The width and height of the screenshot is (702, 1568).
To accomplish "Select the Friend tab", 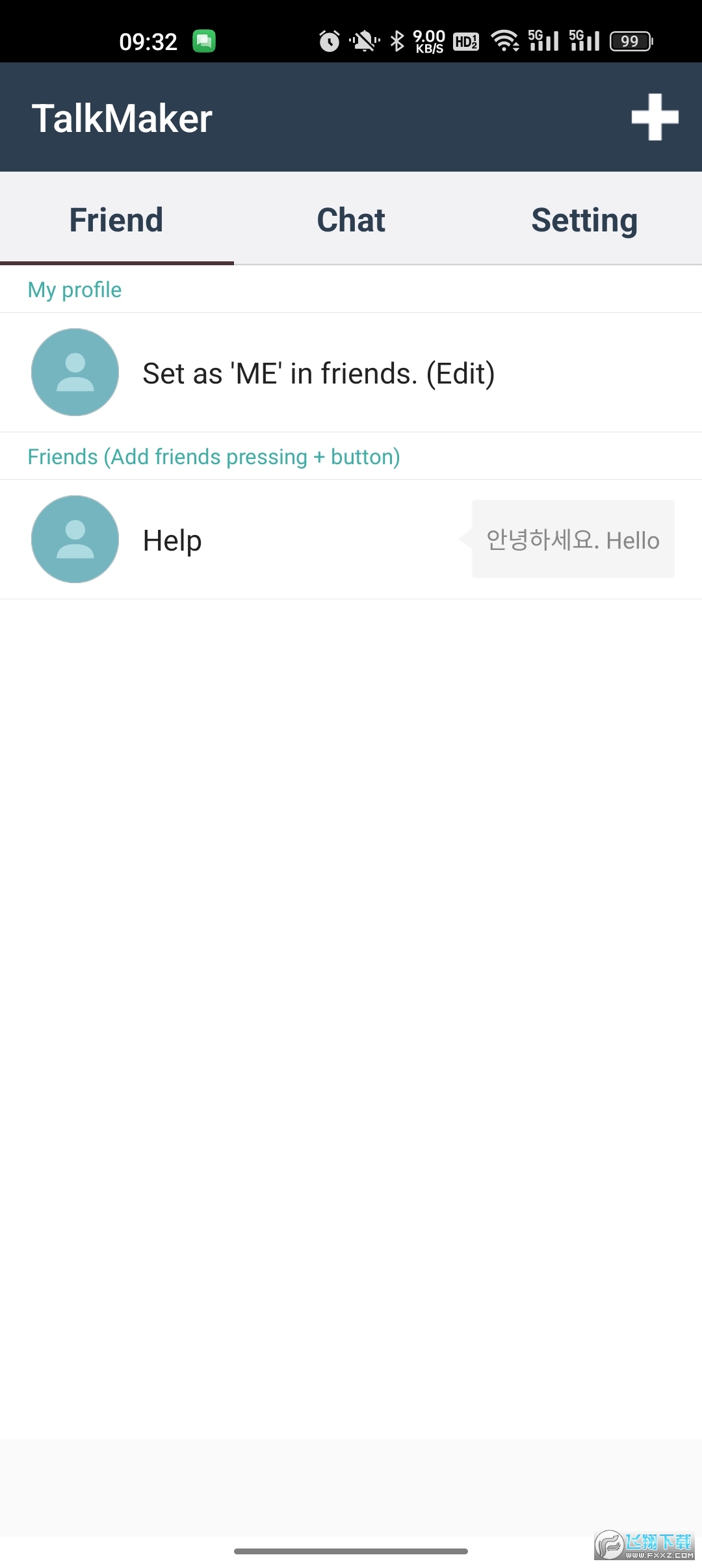I will 116,220.
